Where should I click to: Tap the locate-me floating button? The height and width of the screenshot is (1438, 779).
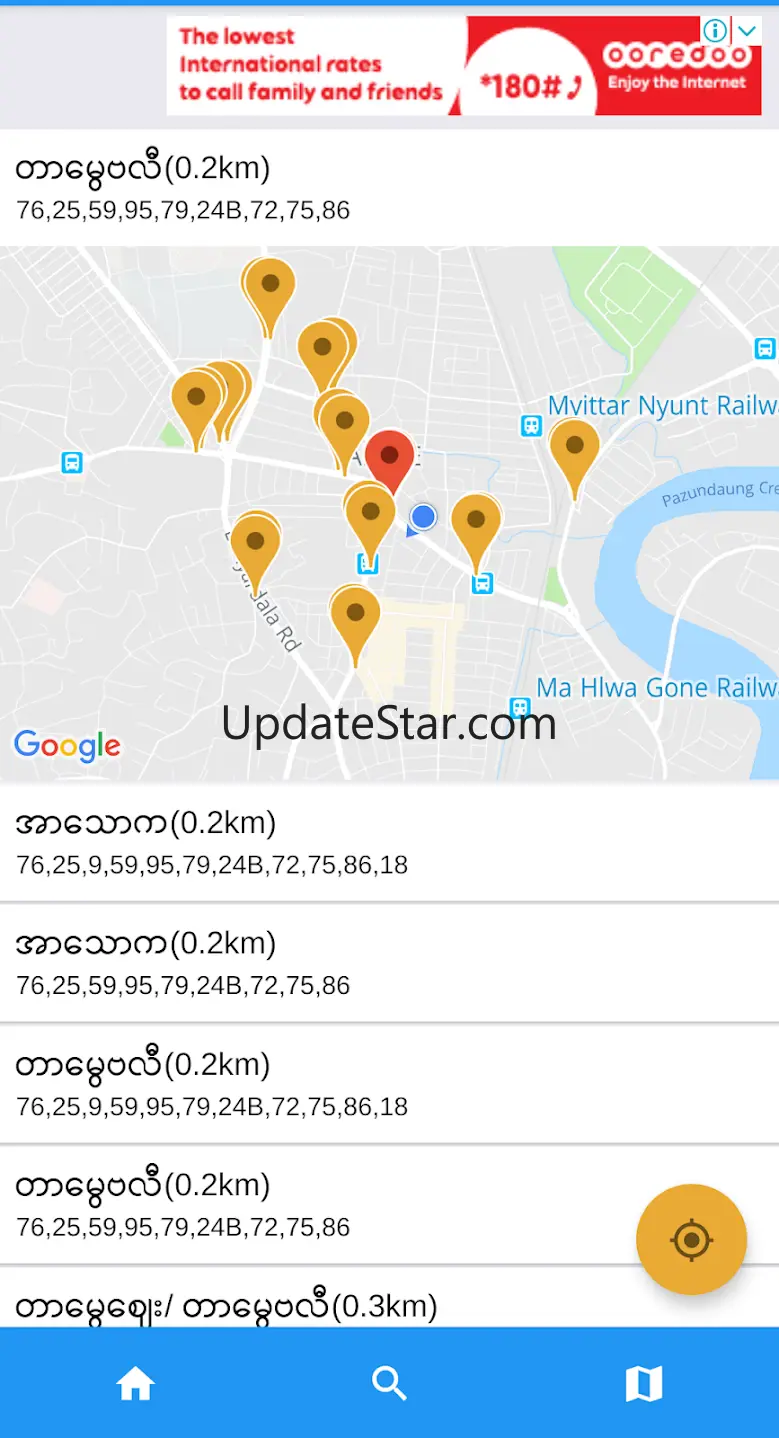(x=691, y=1240)
